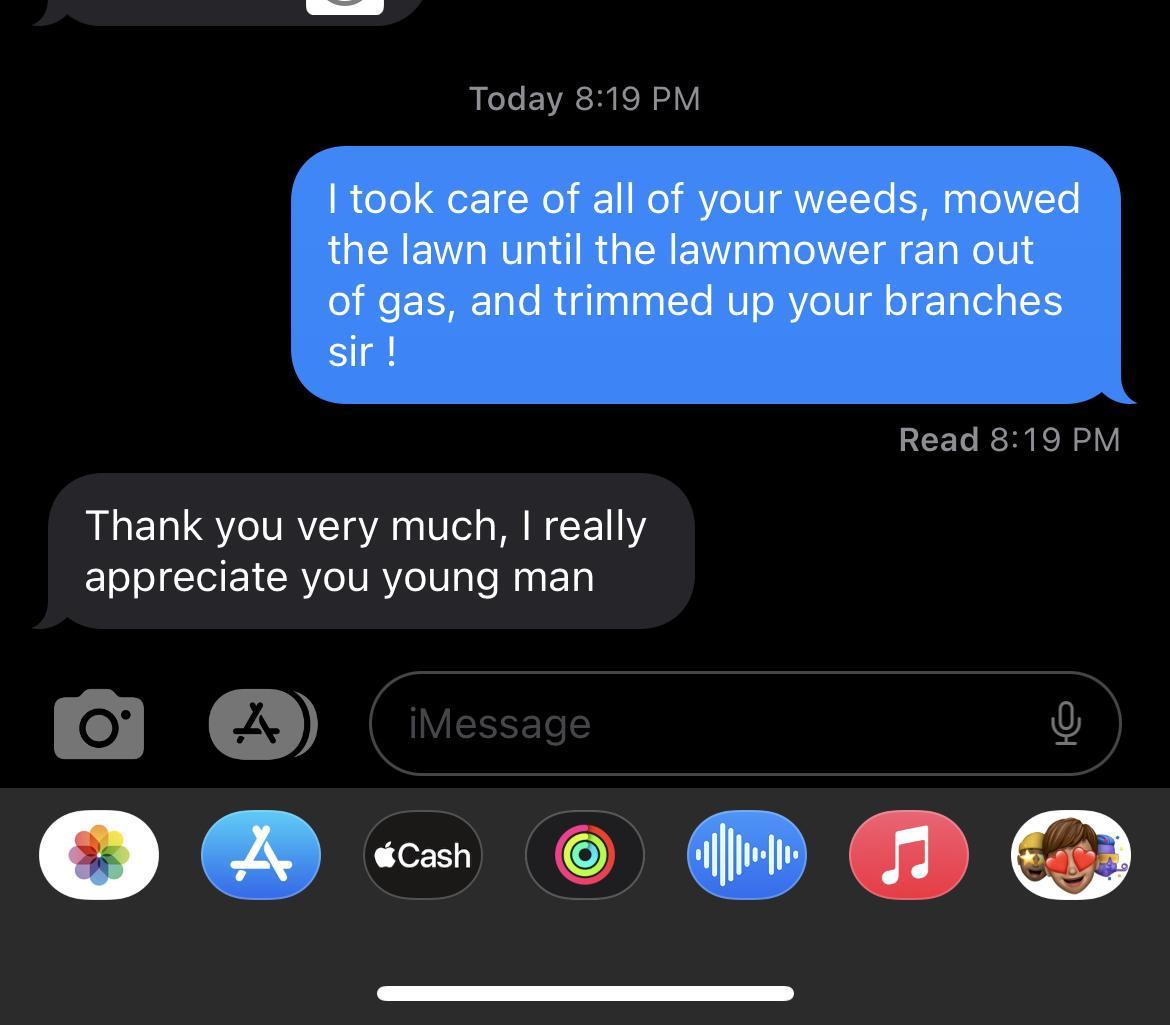Viewport: 1170px width, 1025px height.
Task: Toggle the iMessage apps drawer button
Action: point(260,724)
